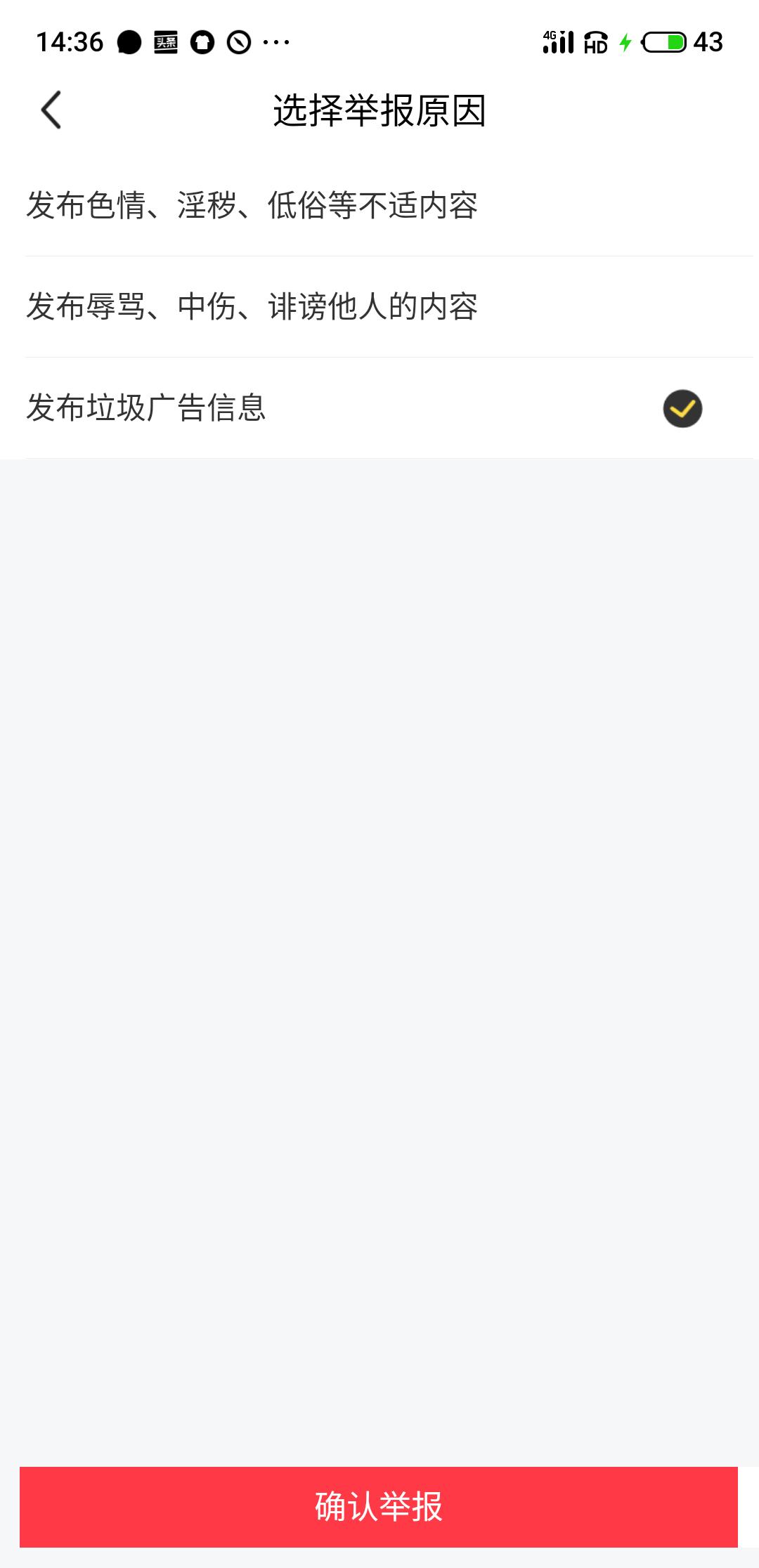Tap the battery percentage 43 text
This screenshot has height=1568, width=759.
point(707,44)
